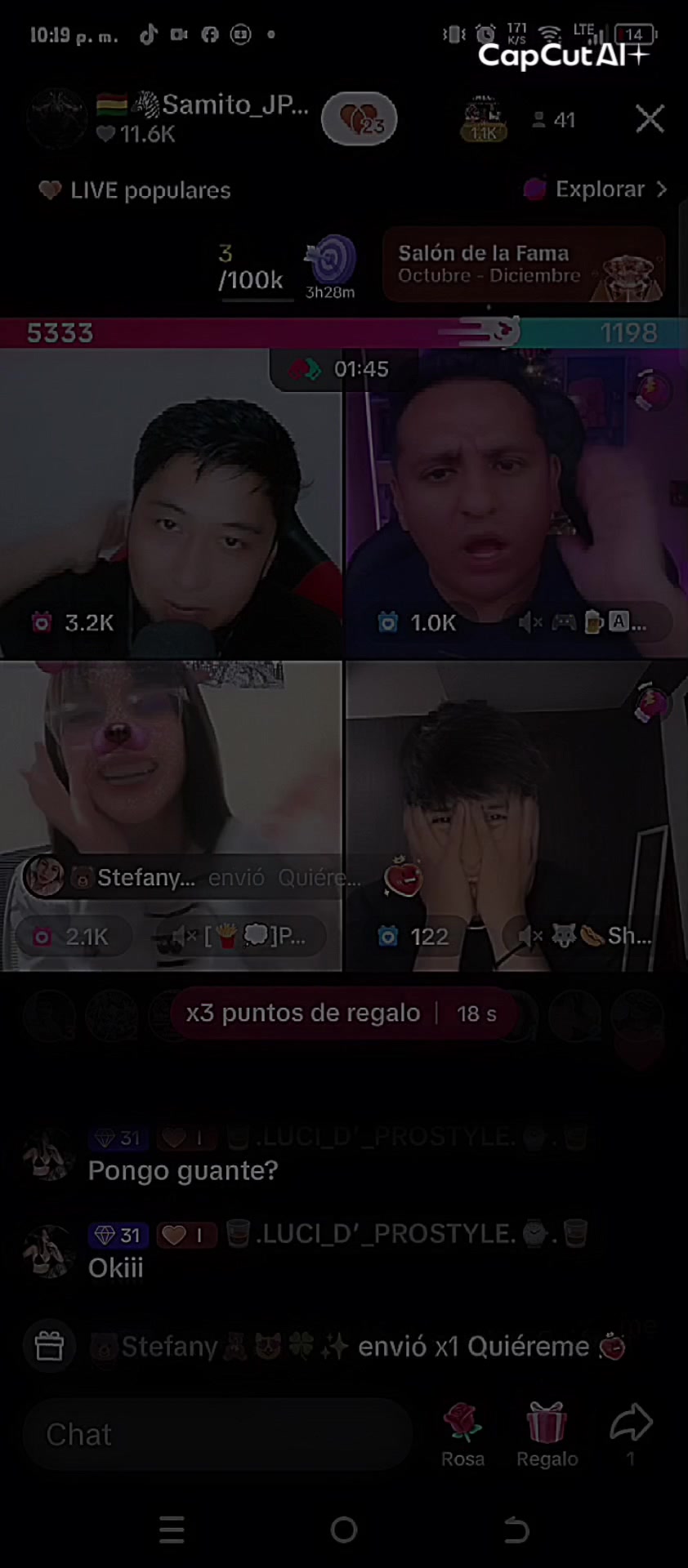The height and width of the screenshot is (1568, 688).
Task: Type in the Chat field
Action: (x=217, y=1434)
